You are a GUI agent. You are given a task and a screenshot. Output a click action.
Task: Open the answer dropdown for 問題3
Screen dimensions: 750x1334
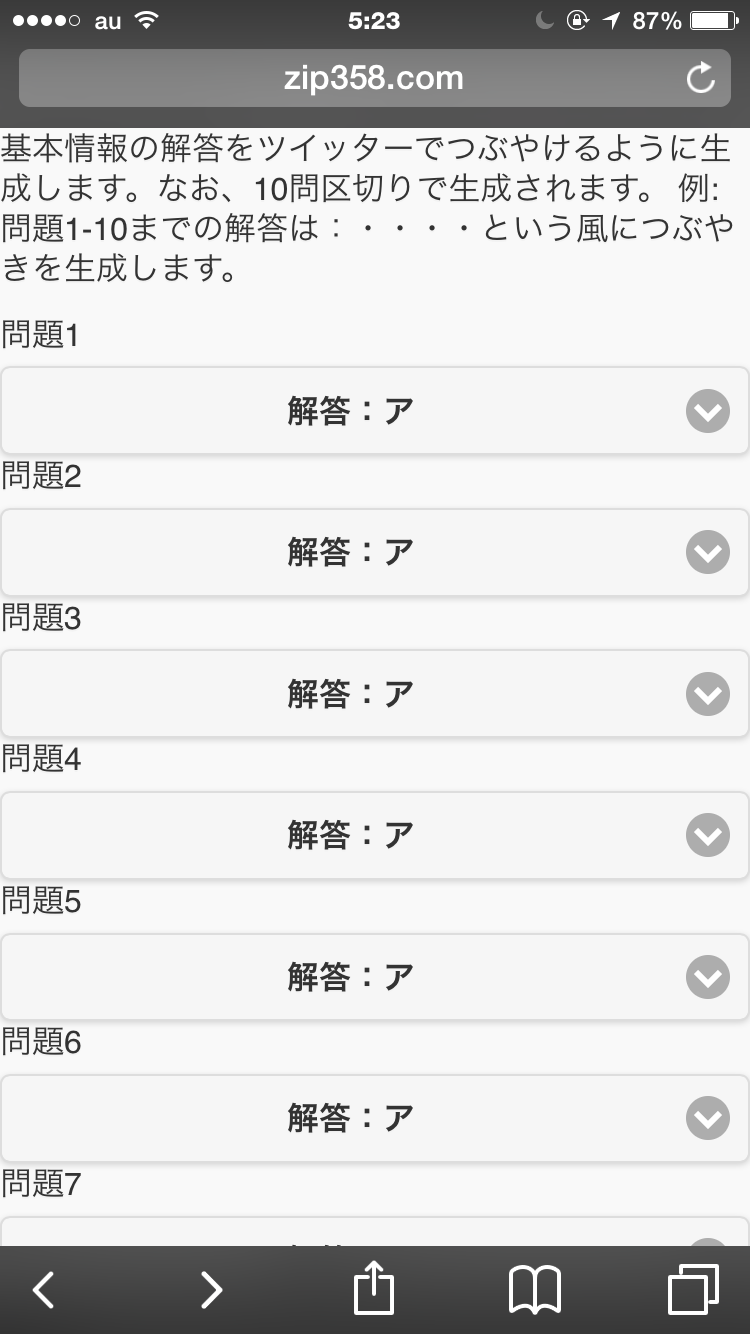375,694
